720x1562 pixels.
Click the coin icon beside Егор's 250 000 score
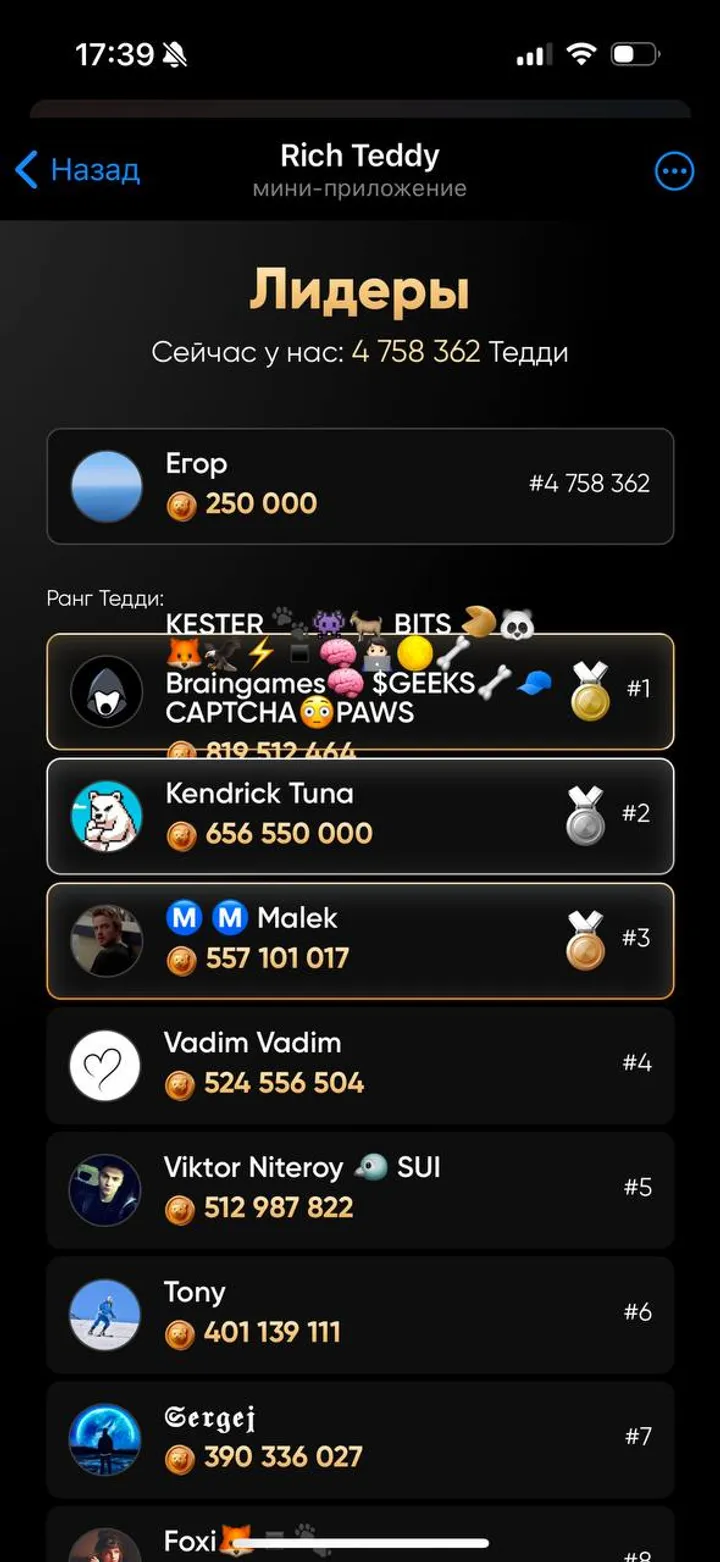[183, 503]
